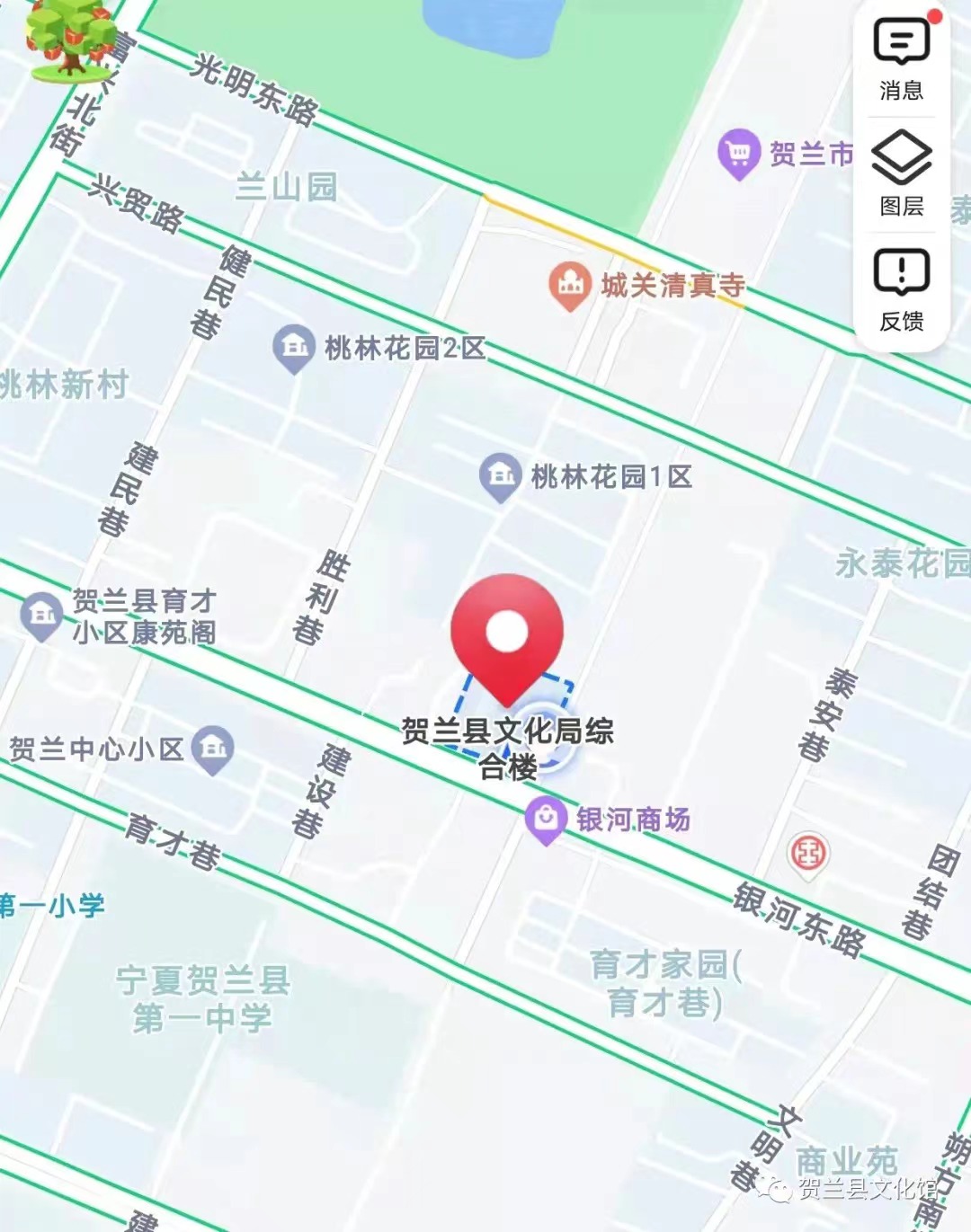Open the 贺兰市 shopping marker
The image size is (971, 1232).
point(739,154)
